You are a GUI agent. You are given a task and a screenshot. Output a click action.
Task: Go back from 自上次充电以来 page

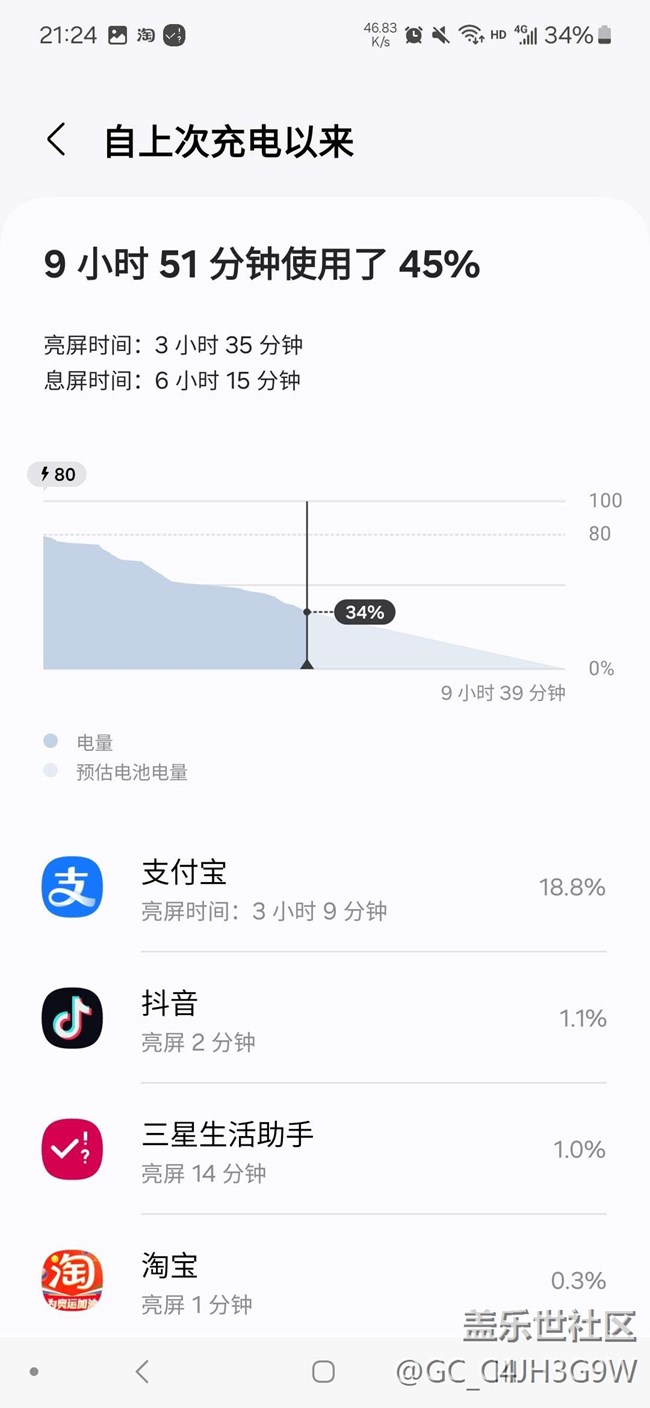(x=57, y=141)
